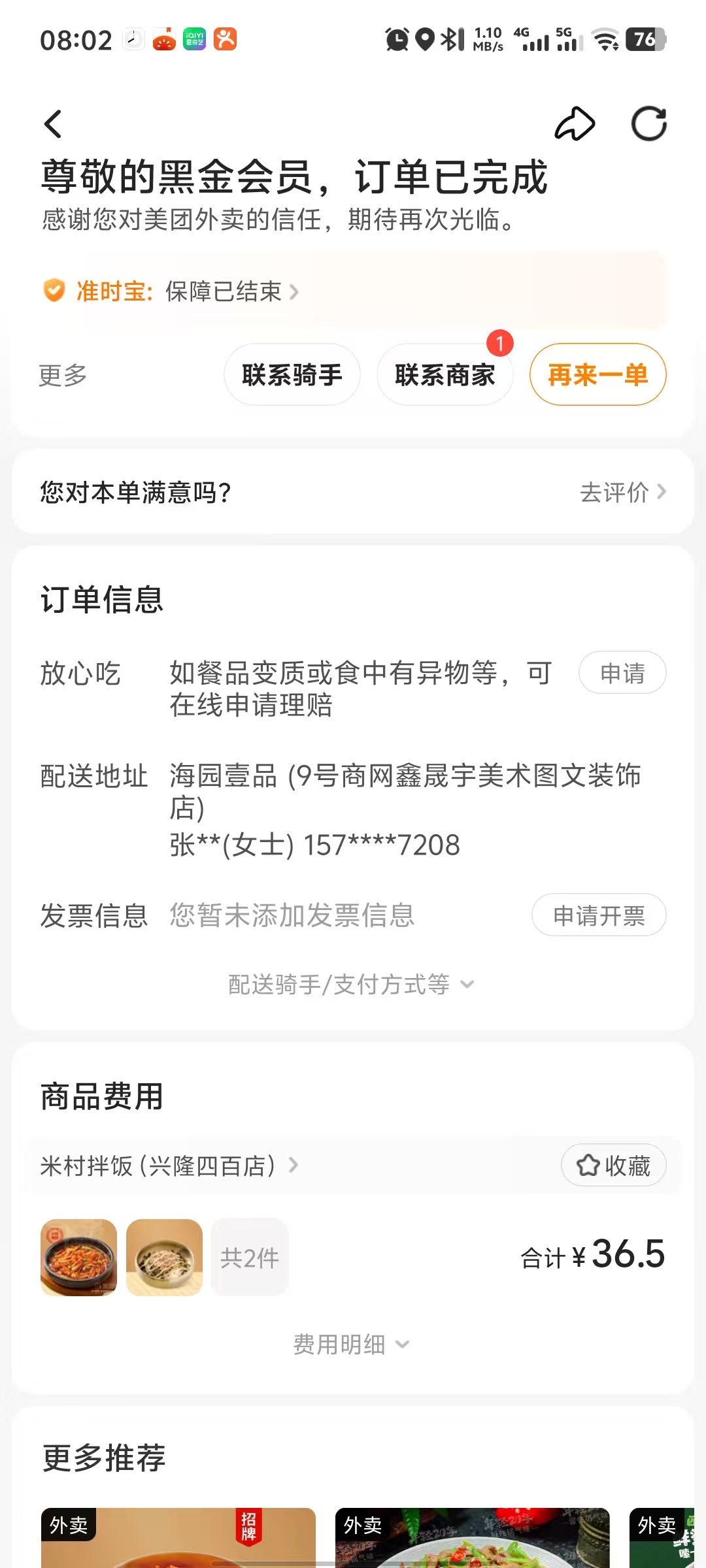Expand the 费用明细 cost breakdown

click(352, 1345)
